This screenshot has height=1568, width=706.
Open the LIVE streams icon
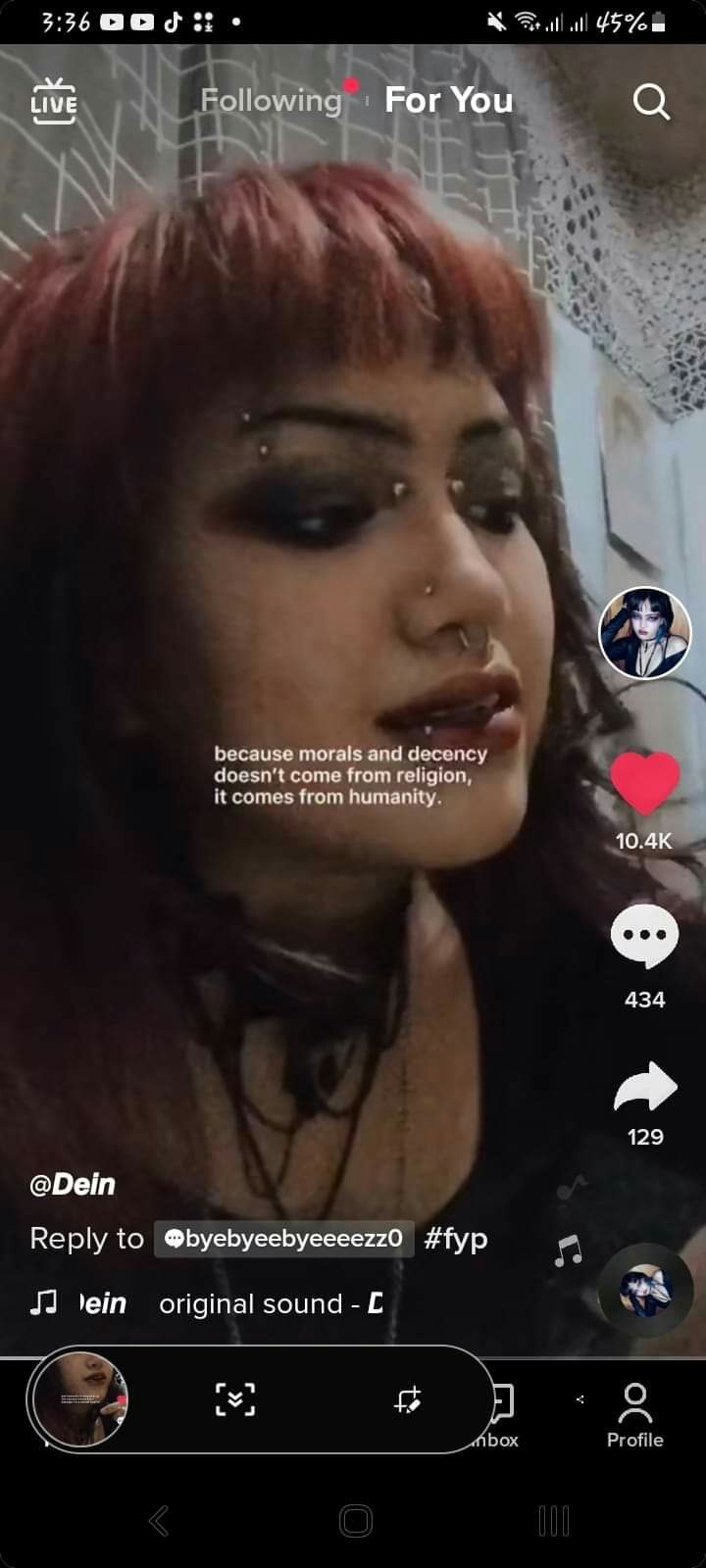pos(53,101)
